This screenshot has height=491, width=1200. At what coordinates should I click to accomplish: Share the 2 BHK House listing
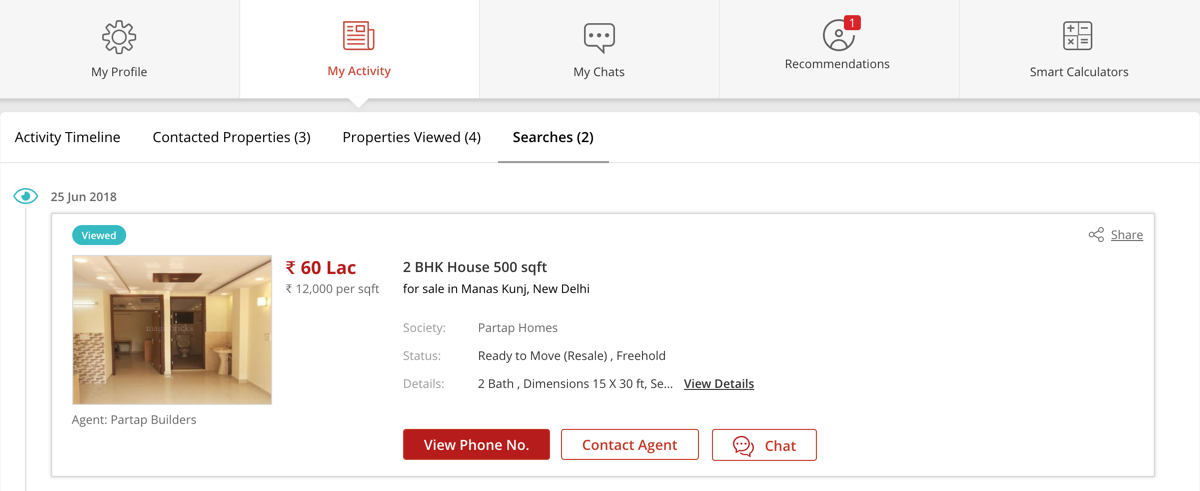[1116, 235]
